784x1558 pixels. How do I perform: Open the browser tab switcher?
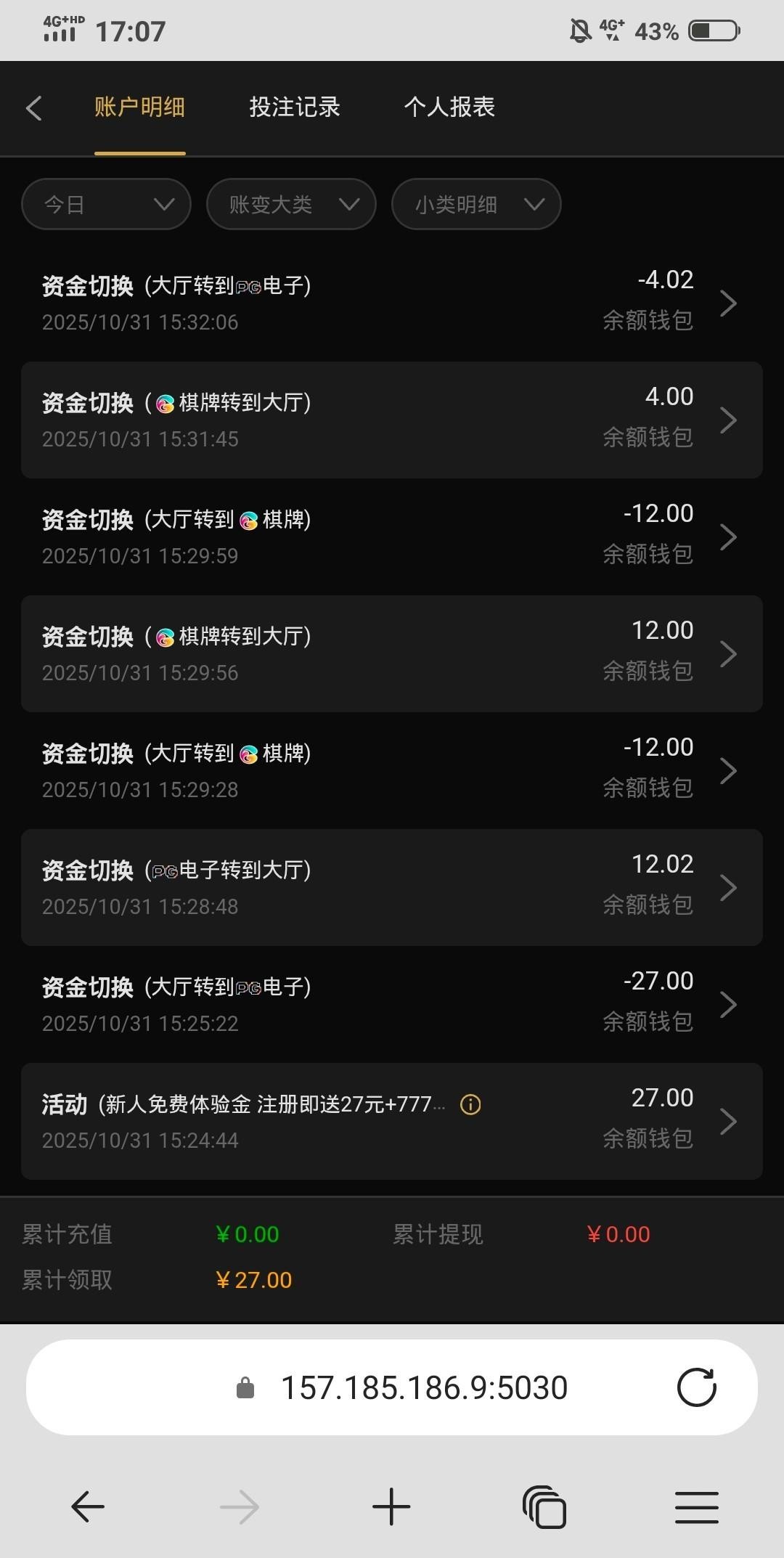(544, 1507)
